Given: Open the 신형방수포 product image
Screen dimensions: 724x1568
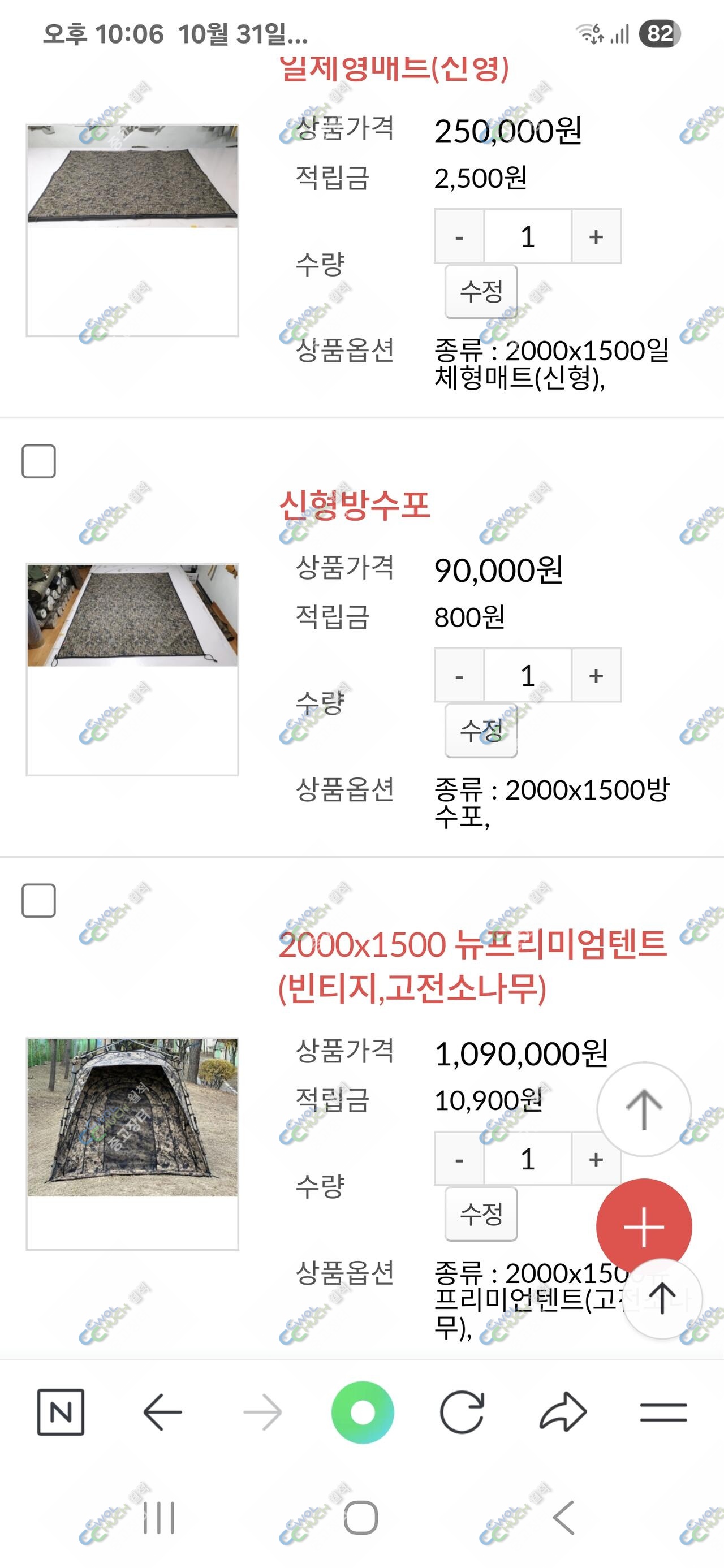Looking at the screenshot, I should coord(132,615).
